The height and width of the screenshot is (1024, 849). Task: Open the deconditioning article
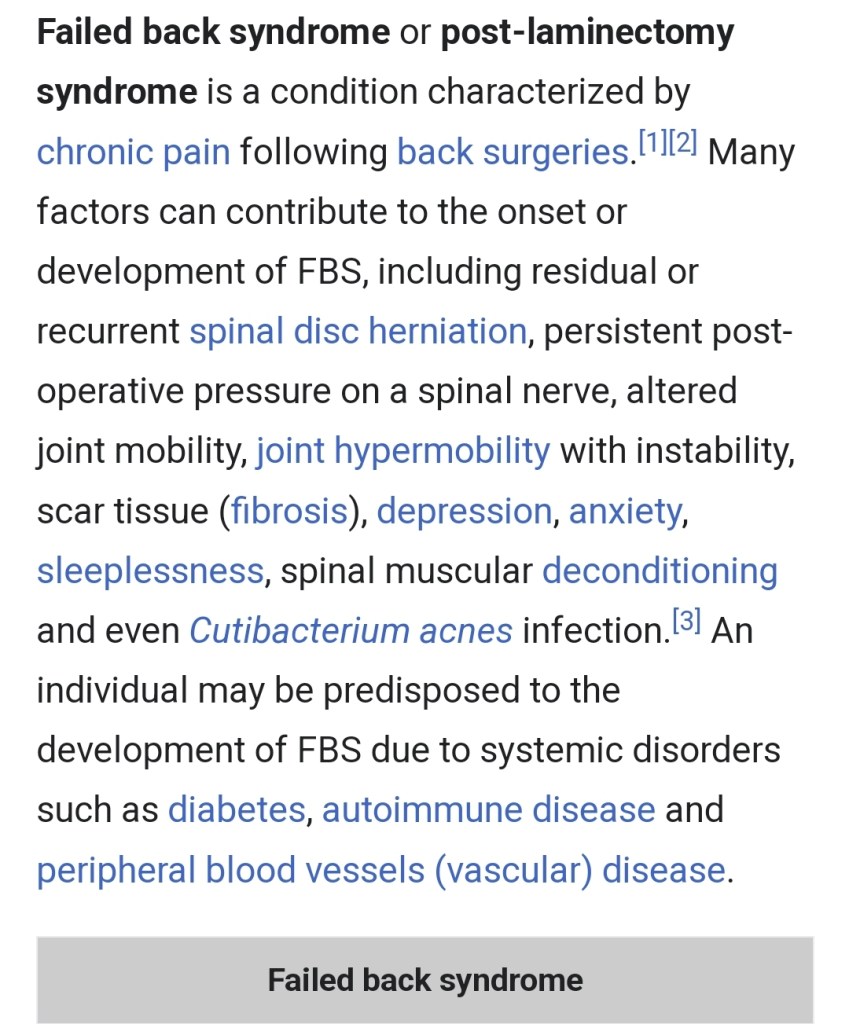(659, 572)
